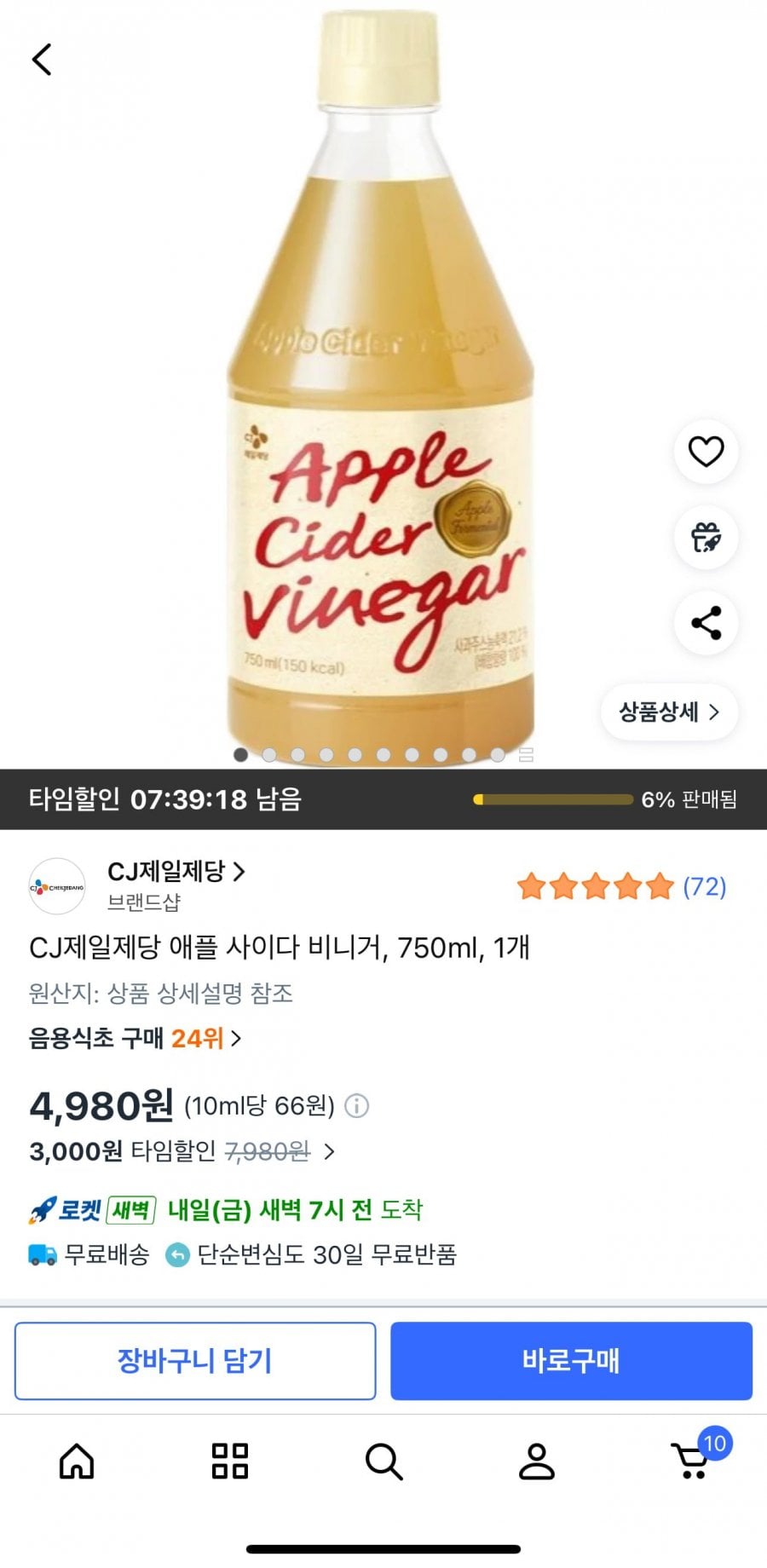
Task: Visit the CJ제일제당 brand shop
Action: pos(176,872)
